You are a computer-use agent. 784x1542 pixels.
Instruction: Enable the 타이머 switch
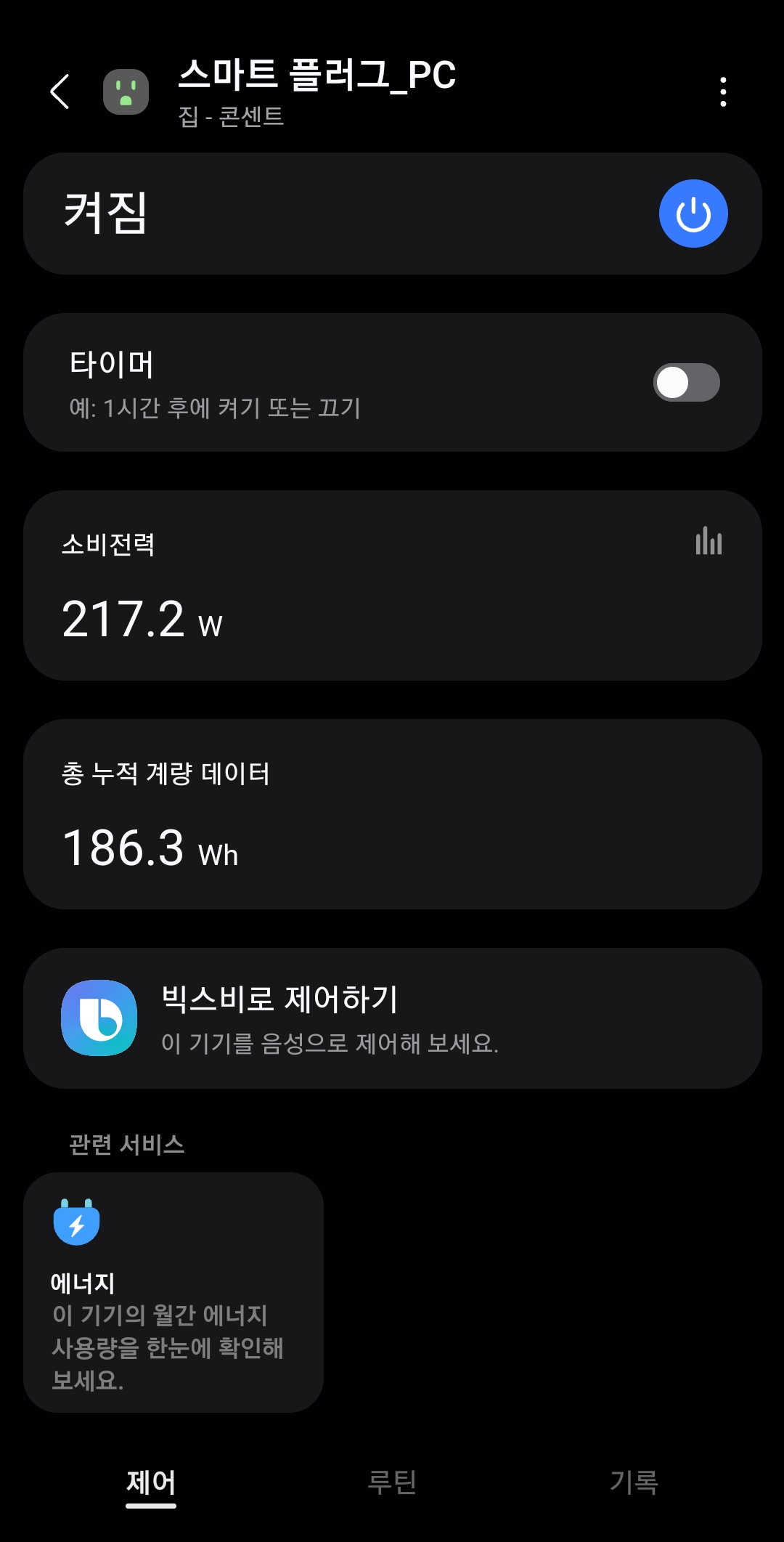click(686, 382)
